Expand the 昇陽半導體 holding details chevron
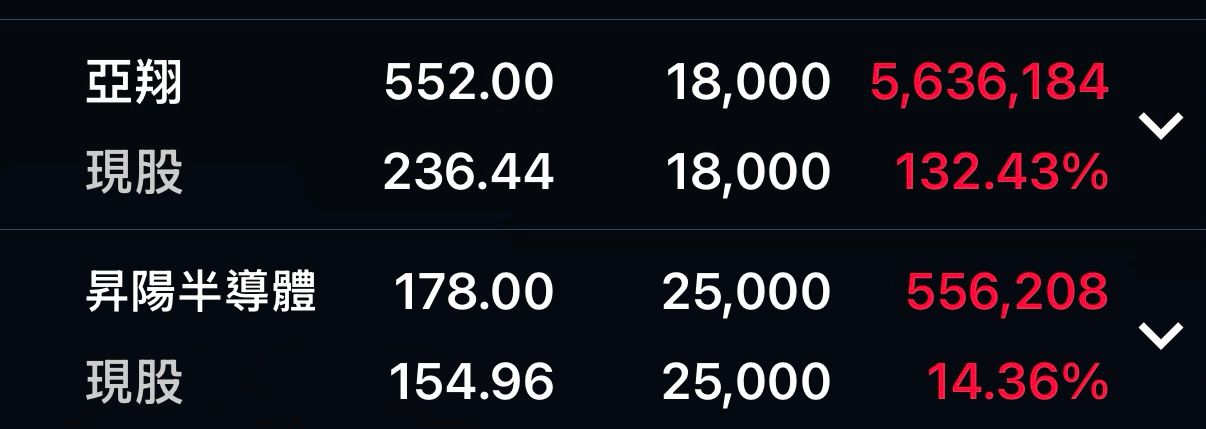The height and width of the screenshot is (429, 1206). [x=1160, y=335]
